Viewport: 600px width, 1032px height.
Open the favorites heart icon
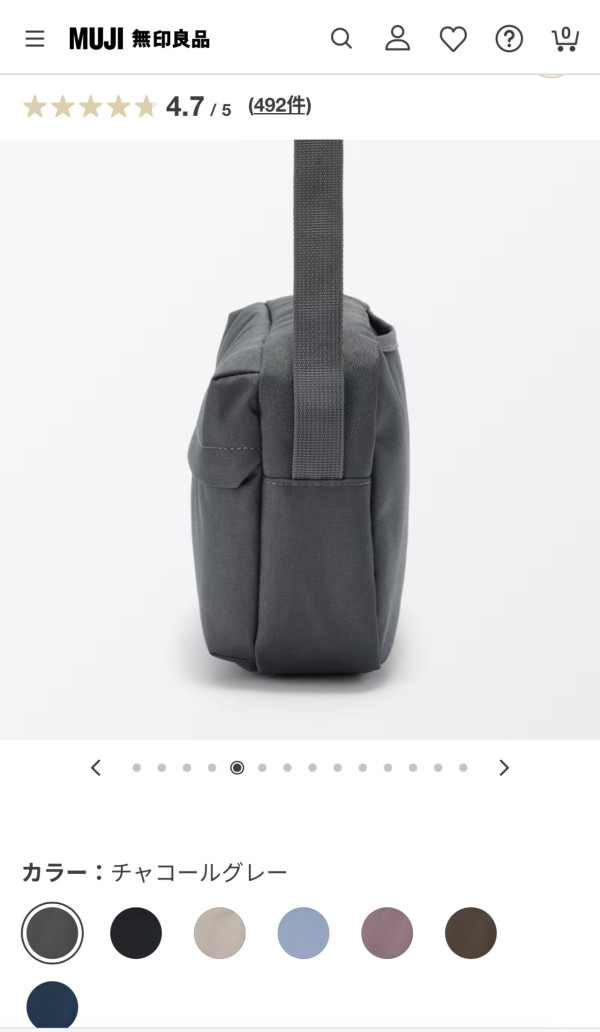[x=453, y=39]
